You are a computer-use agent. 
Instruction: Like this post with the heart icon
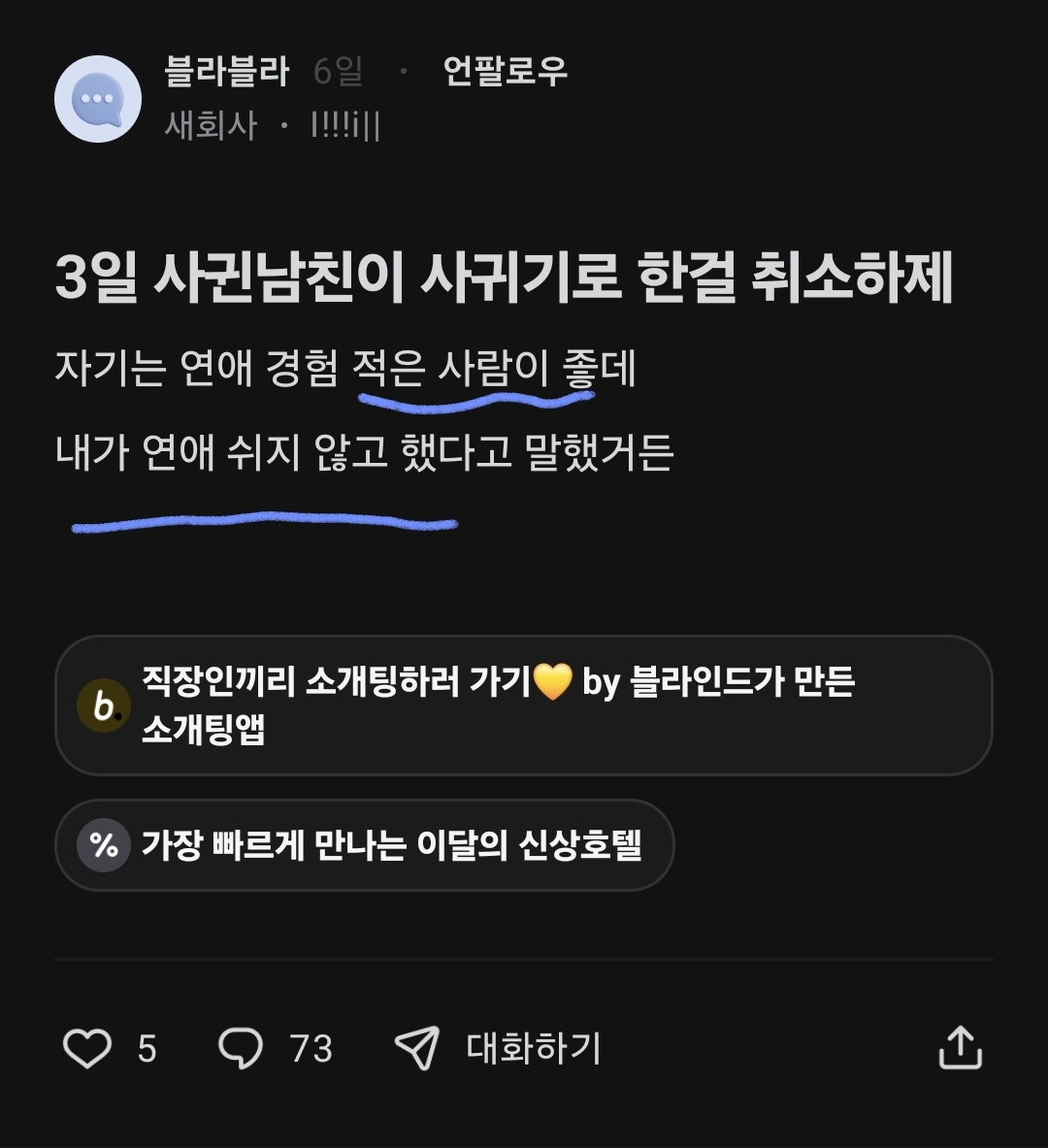click(87, 1048)
